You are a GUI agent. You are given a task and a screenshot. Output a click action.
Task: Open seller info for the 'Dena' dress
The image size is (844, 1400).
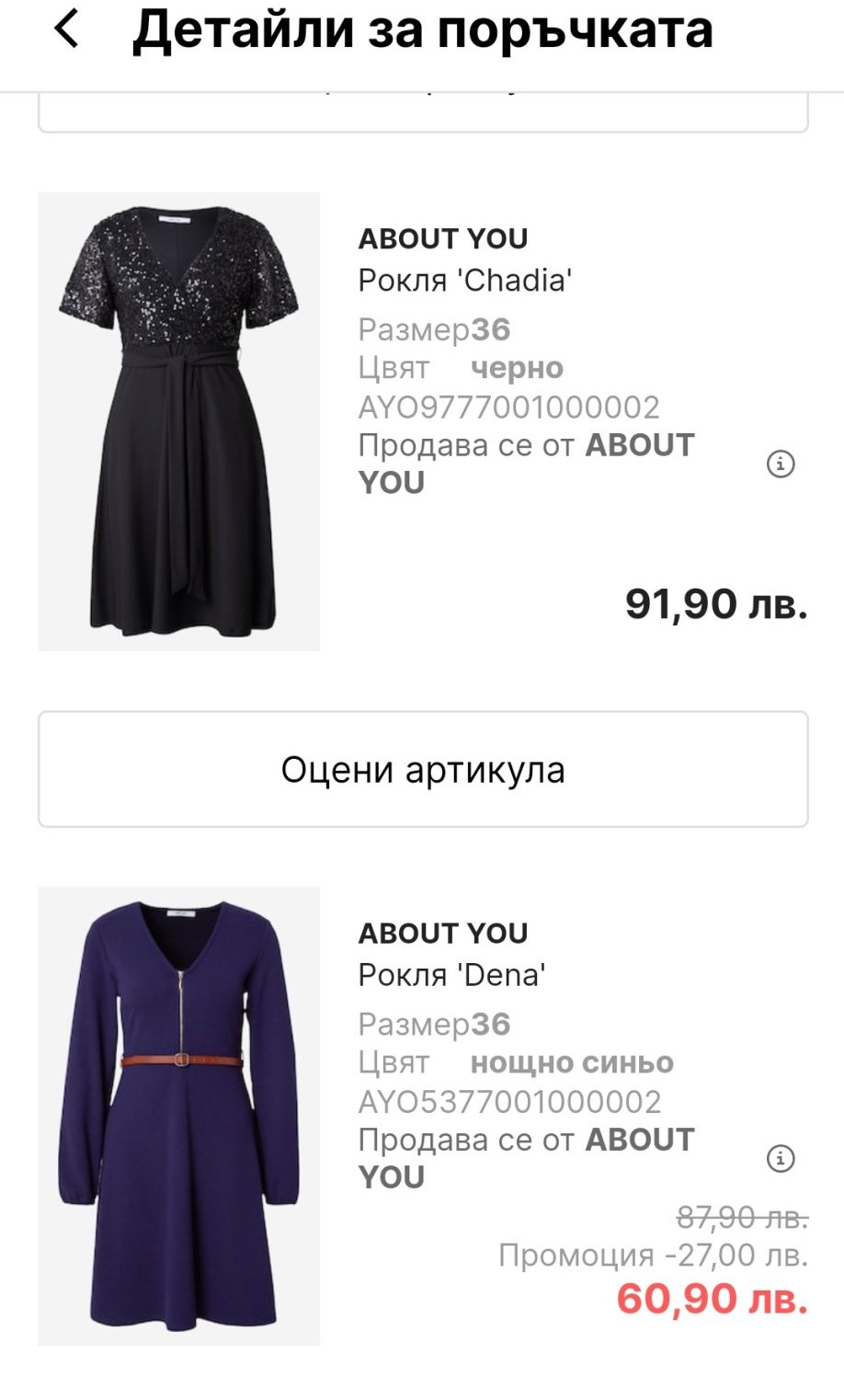pyautogui.click(x=781, y=1158)
